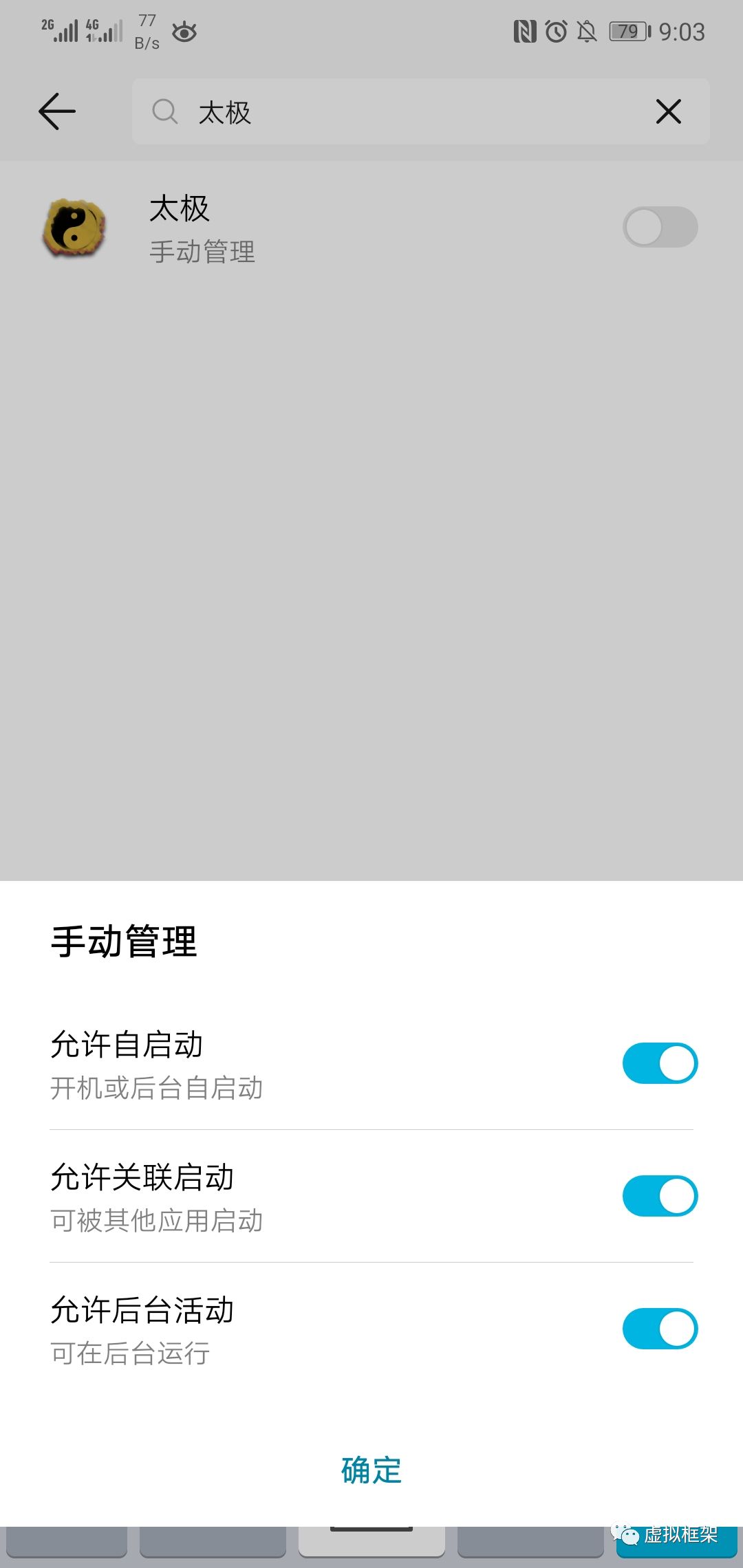Confirm with the 确定 button

click(x=371, y=1470)
